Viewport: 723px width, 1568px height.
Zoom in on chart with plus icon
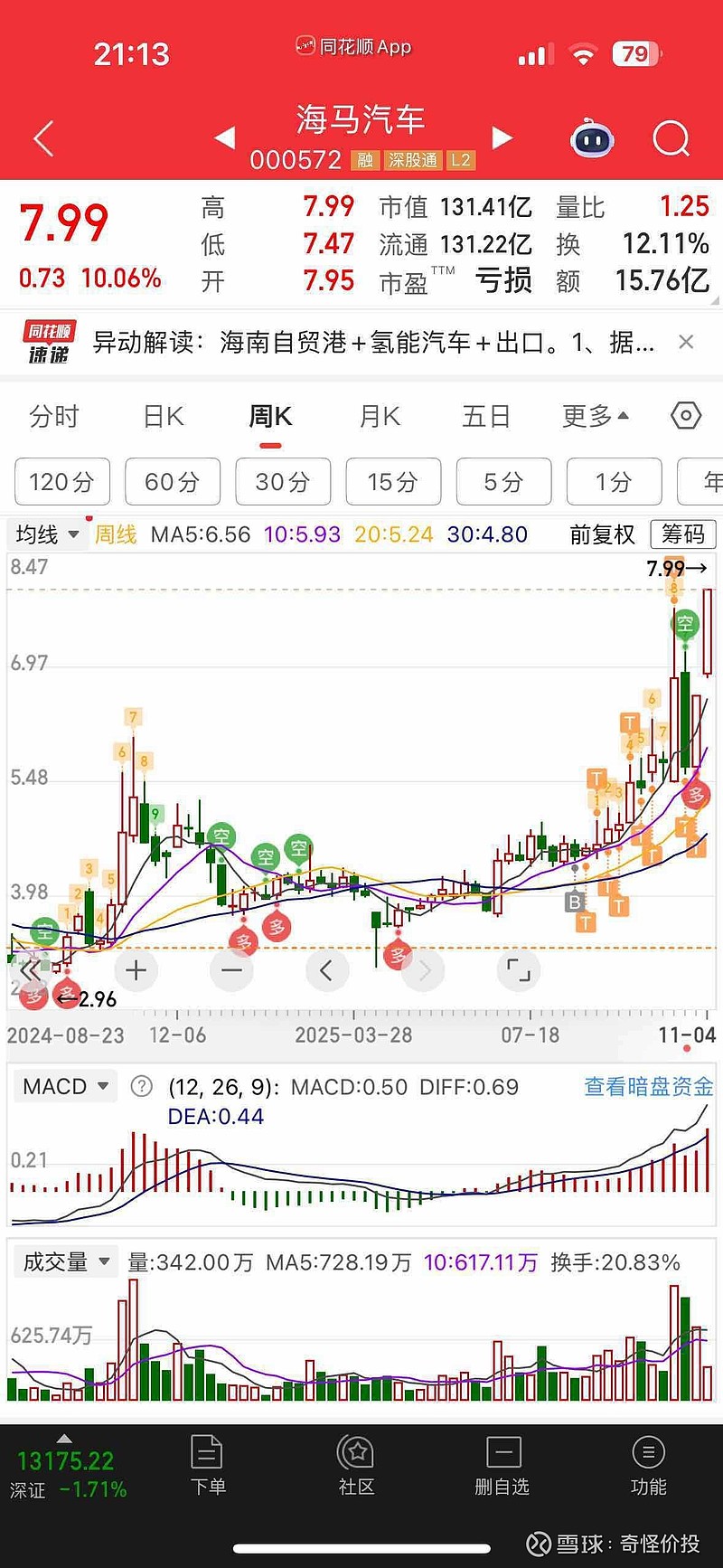(136, 969)
